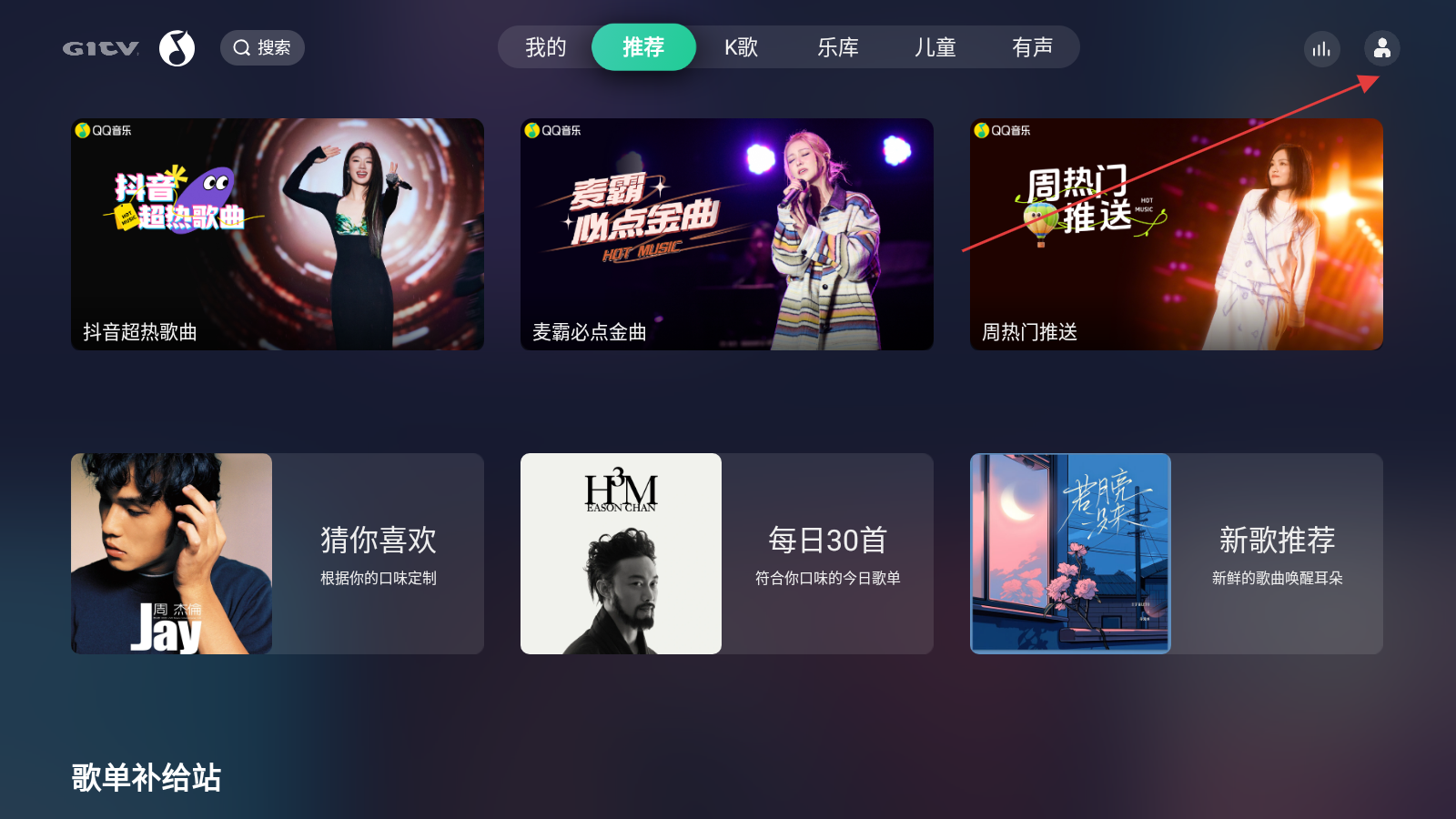The height and width of the screenshot is (819, 1456).
Task: Open the now-playing equalizer icon
Action: tap(1321, 49)
